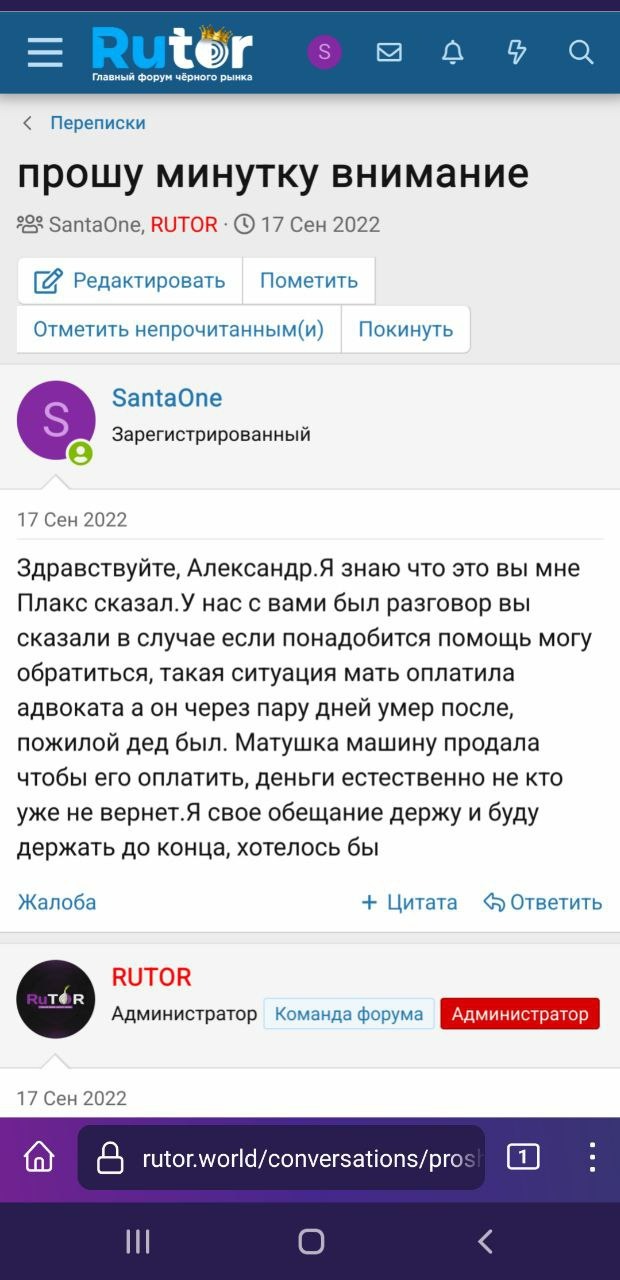Go back to Переписки list
This screenshot has width=620, height=1280.
click(x=97, y=123)
